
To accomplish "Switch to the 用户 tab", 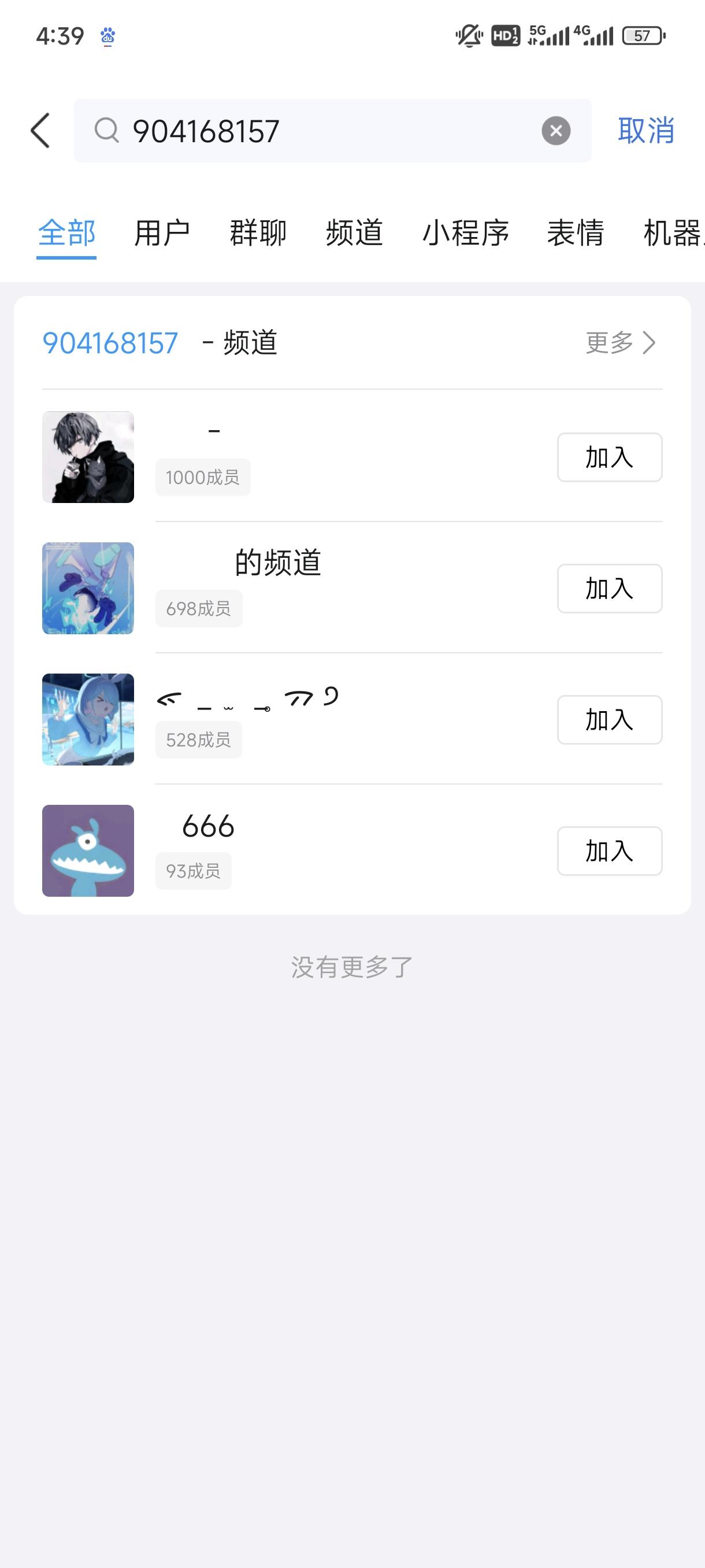I will (x=162, y=233).
